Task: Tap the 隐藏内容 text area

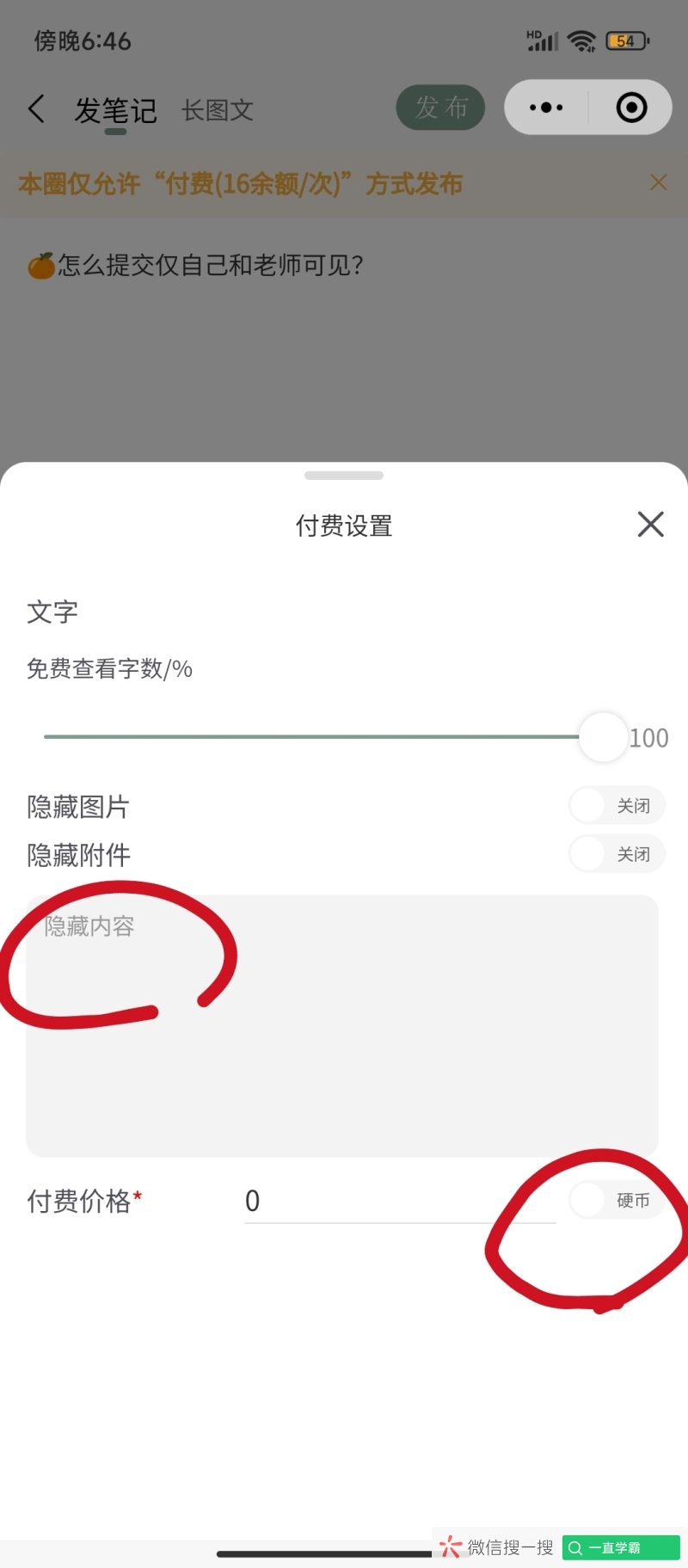Action: point(342,1025)
